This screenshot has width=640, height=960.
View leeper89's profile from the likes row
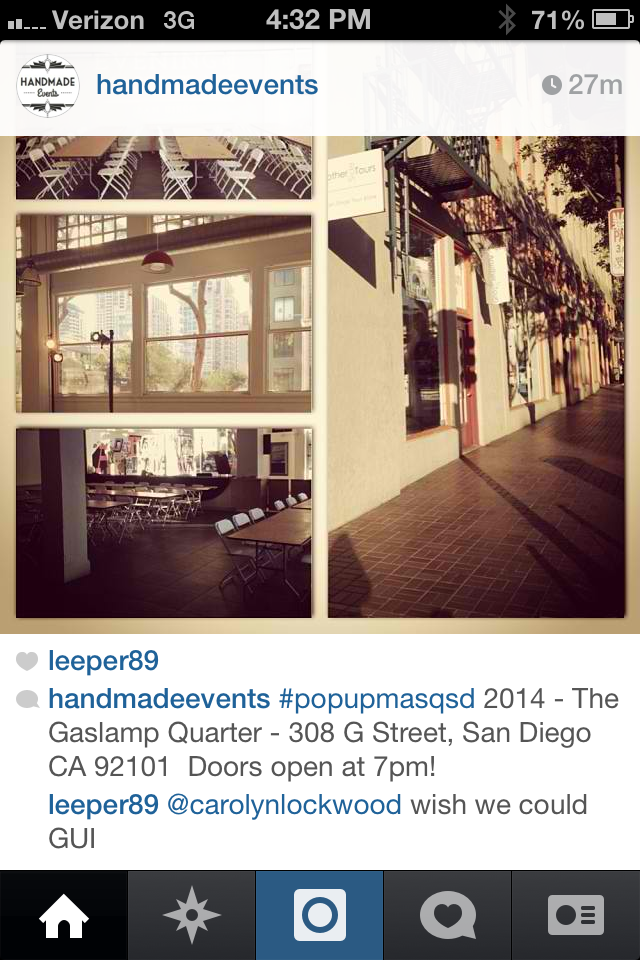tap(103, 661)
